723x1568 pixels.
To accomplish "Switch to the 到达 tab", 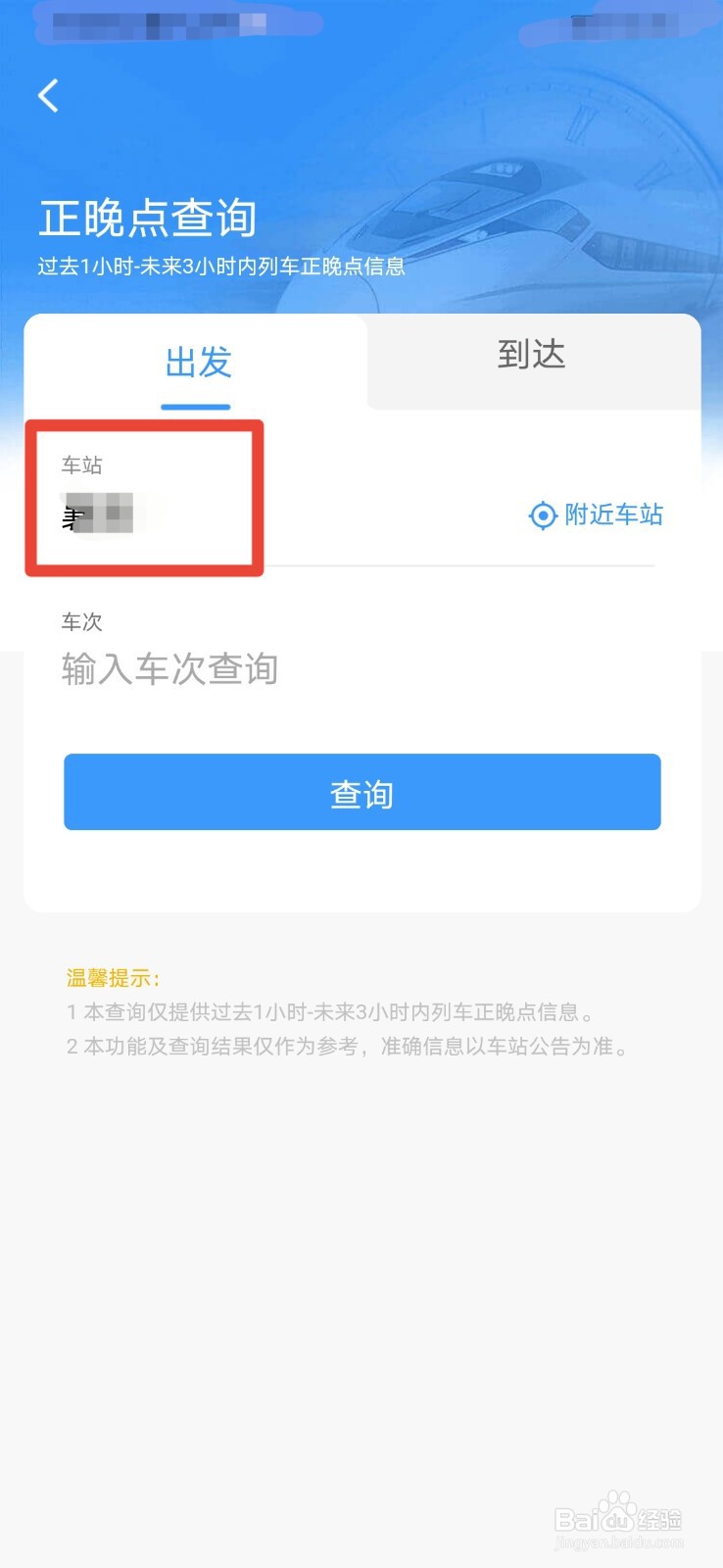I will [x=532, y=356].
